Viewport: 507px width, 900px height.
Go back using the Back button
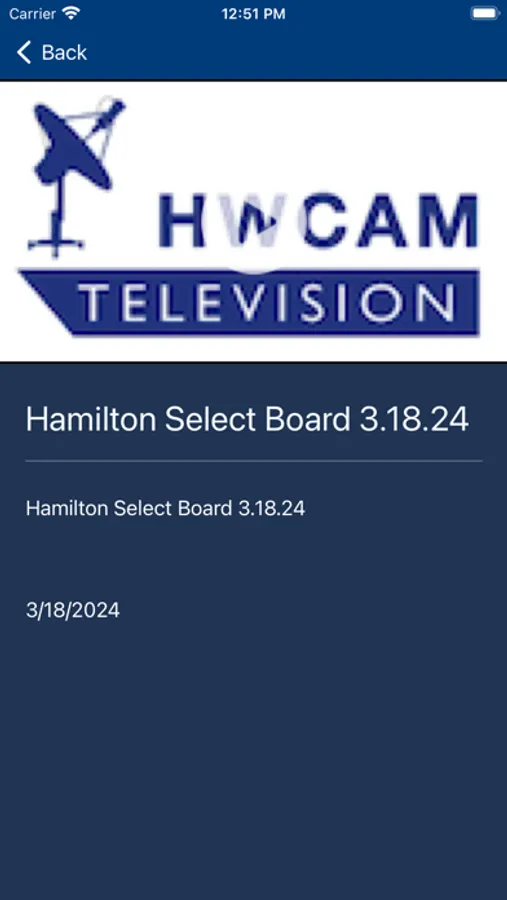tap(52, 52)
